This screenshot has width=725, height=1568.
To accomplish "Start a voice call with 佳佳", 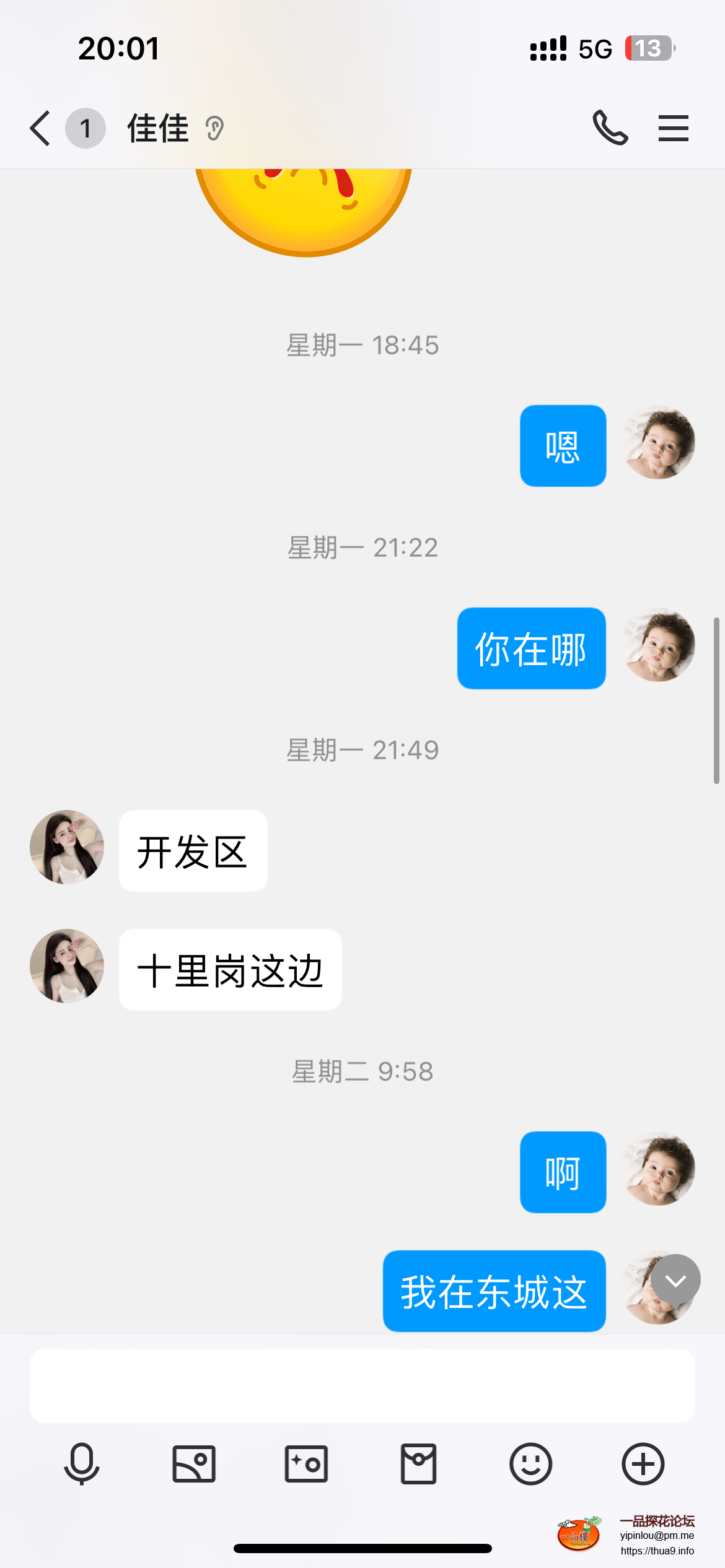I will (610, 128).
